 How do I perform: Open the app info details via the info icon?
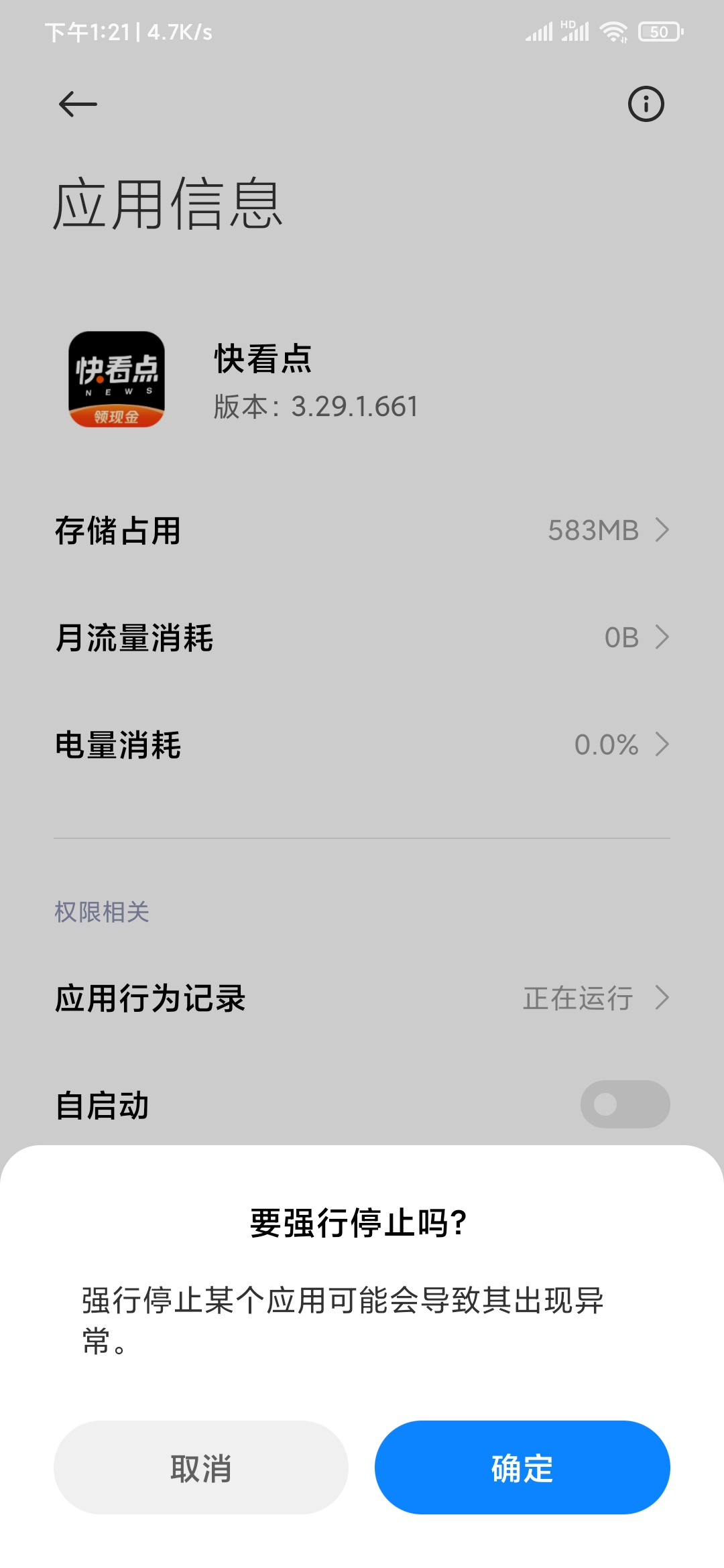(646, 103)
